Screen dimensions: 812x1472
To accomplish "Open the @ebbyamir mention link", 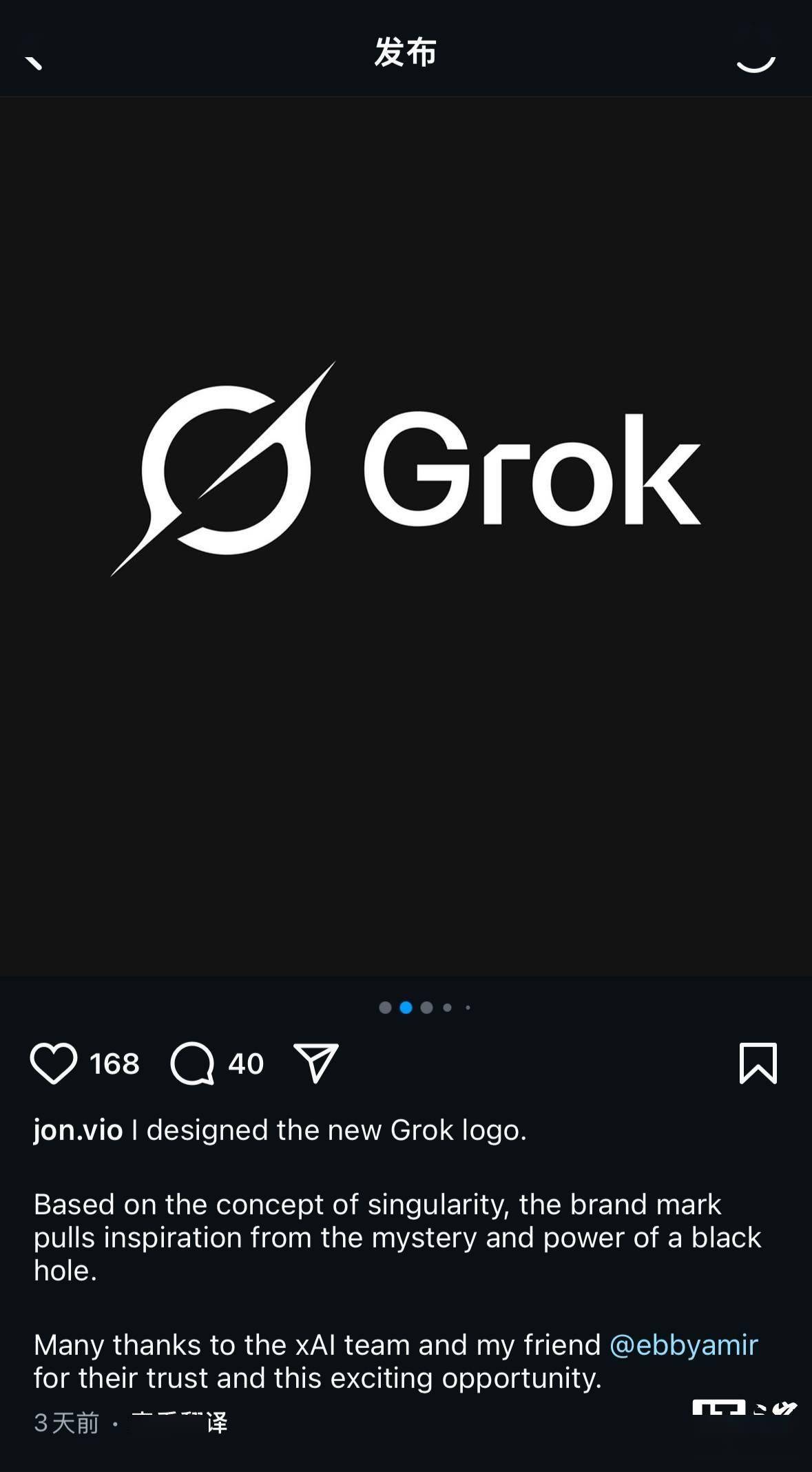I will tap(683, 1345).
